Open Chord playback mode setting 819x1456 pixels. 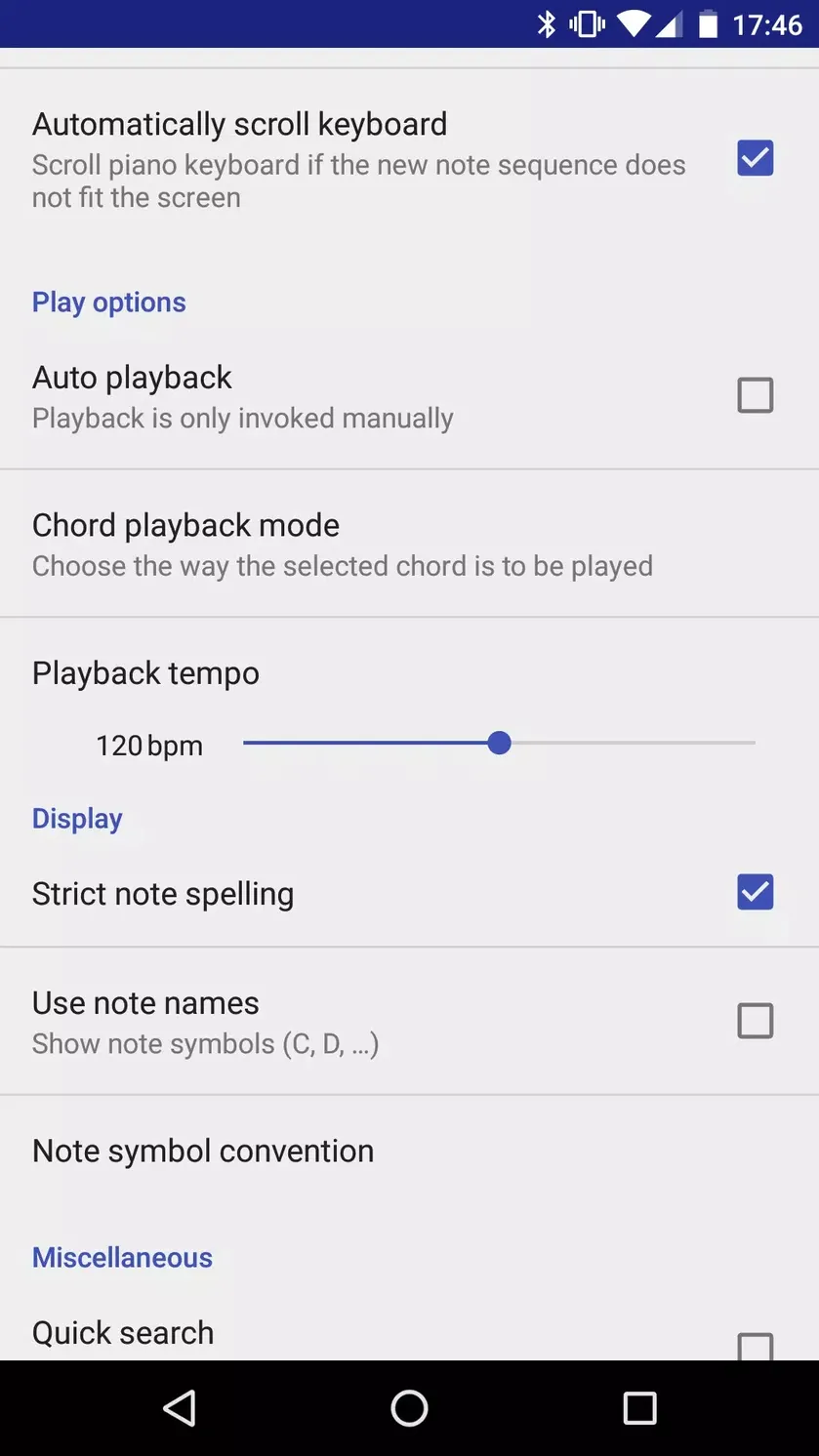409,544
